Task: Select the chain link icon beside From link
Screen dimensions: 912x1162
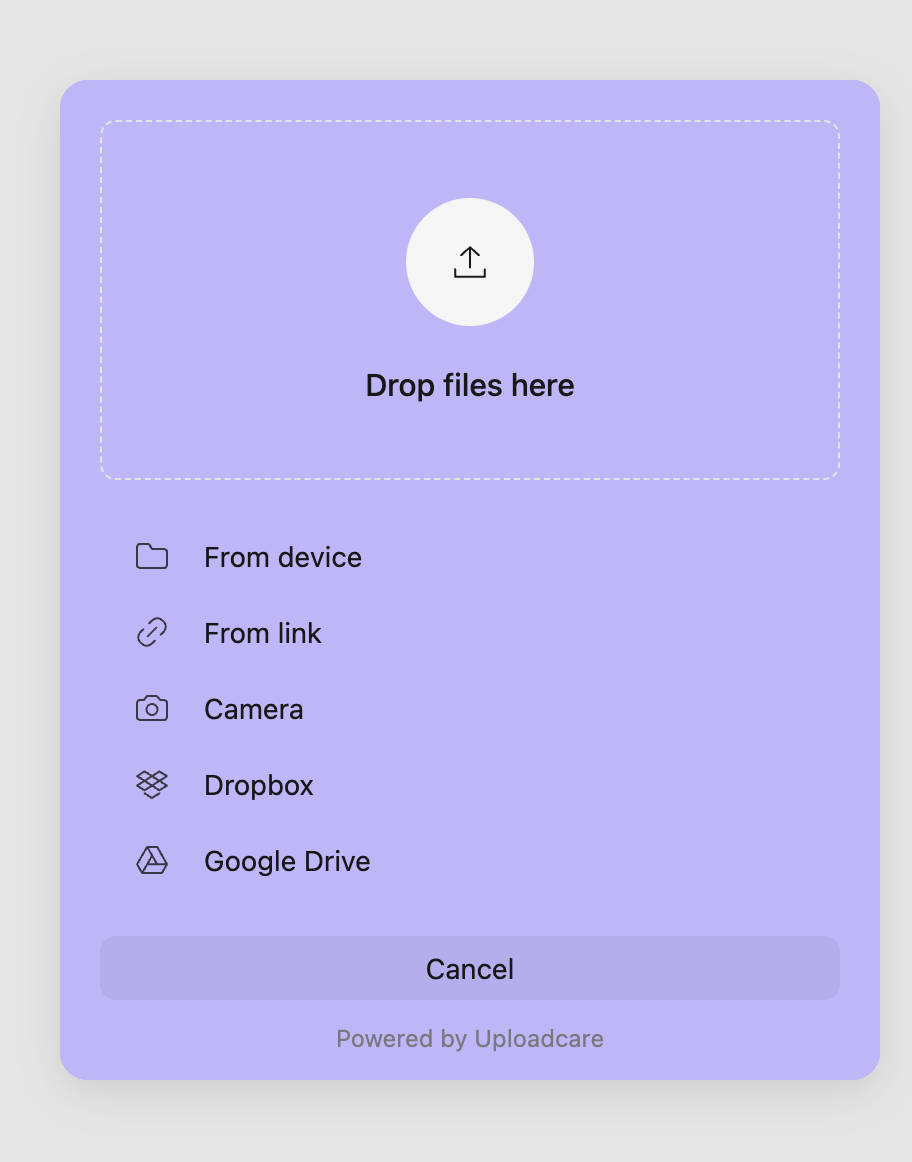Action: tap(151, 633)
